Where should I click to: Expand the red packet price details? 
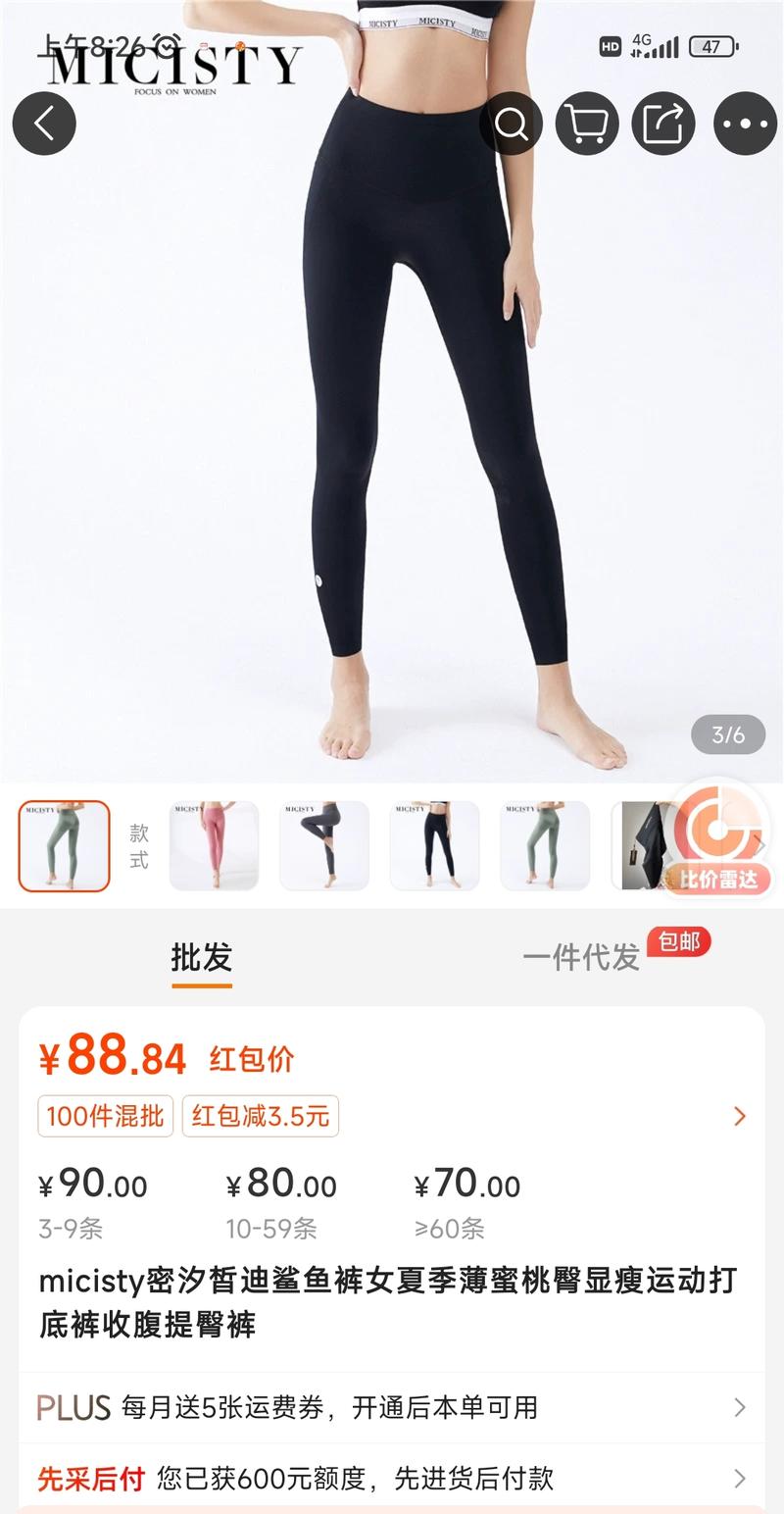point(738,1115)
